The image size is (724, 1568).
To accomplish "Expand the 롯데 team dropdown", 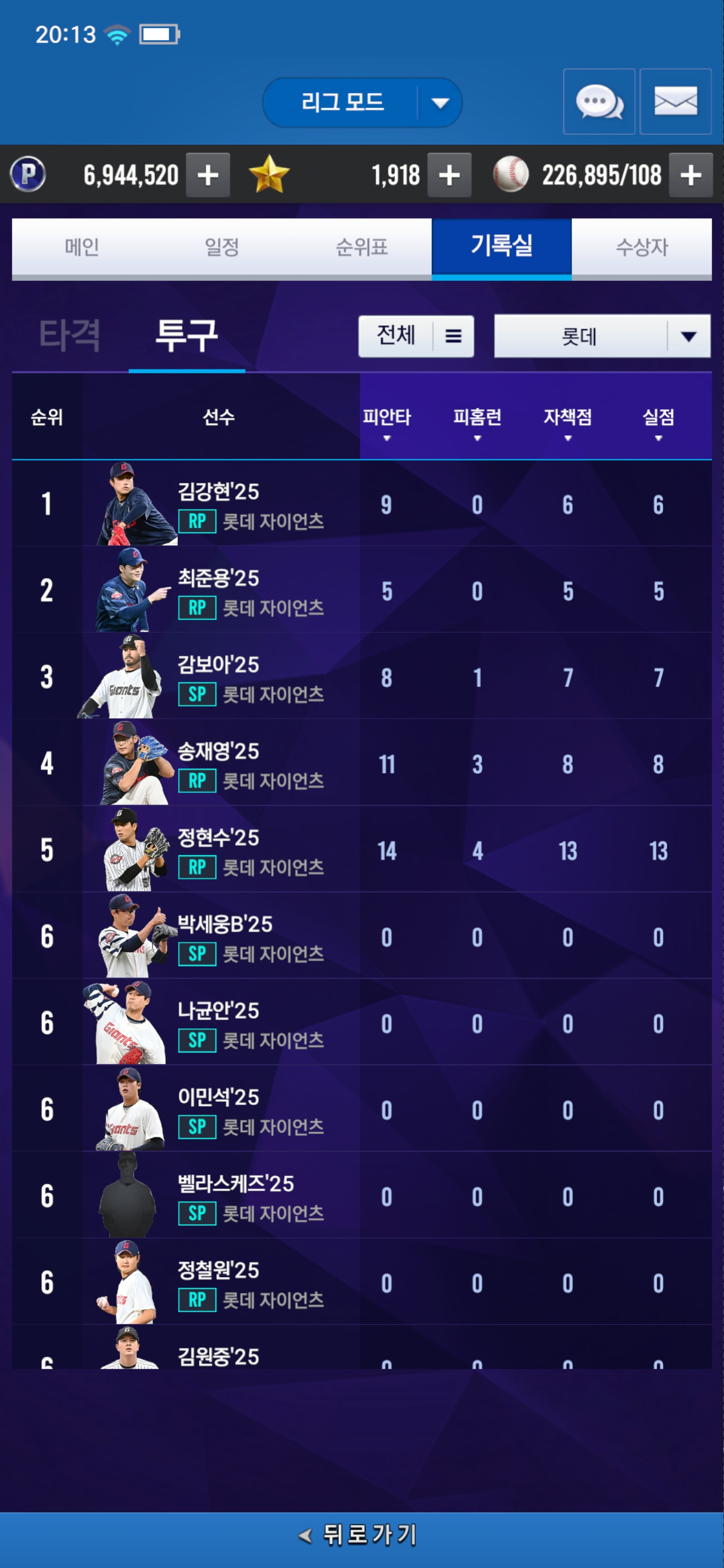I will [x=602, y=336].
